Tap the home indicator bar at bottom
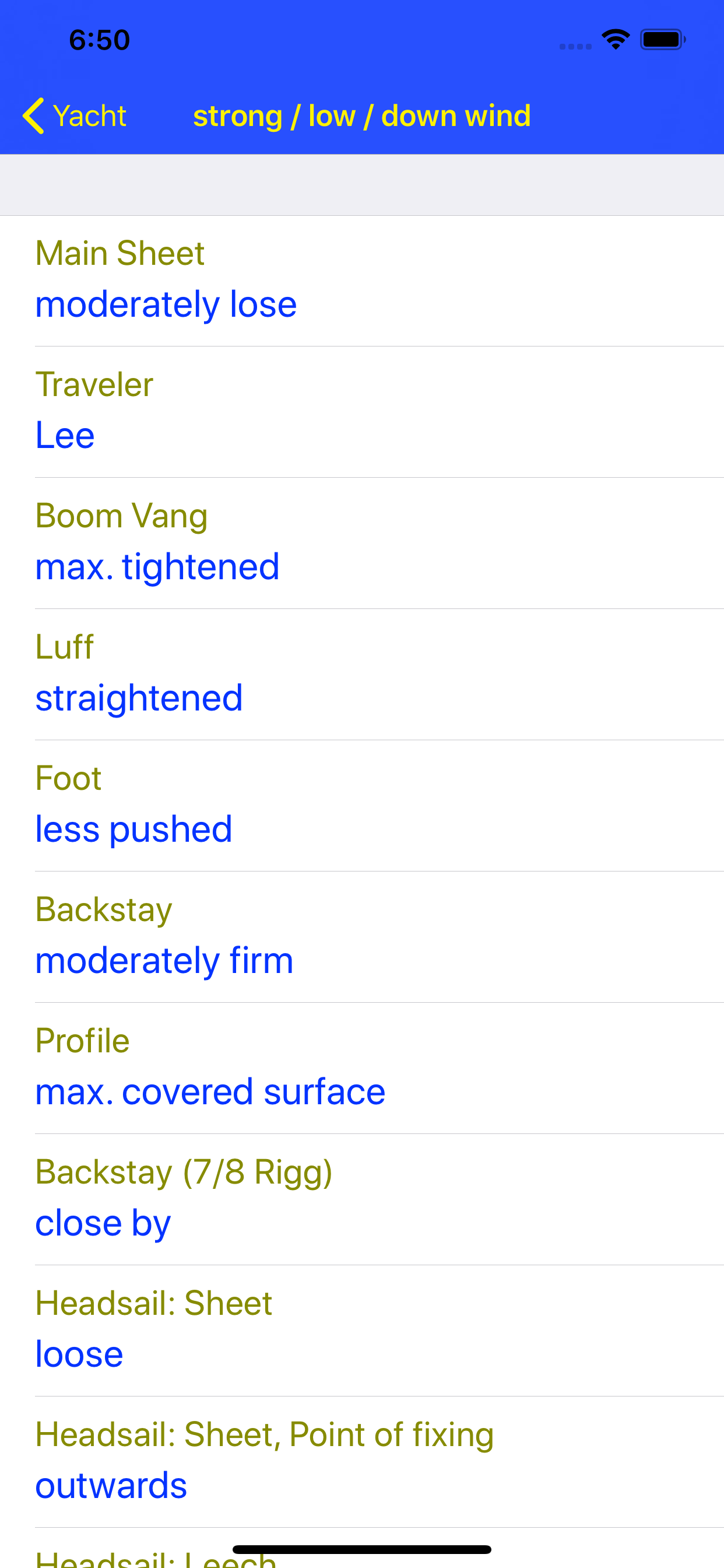 (x=362, y=1543)
